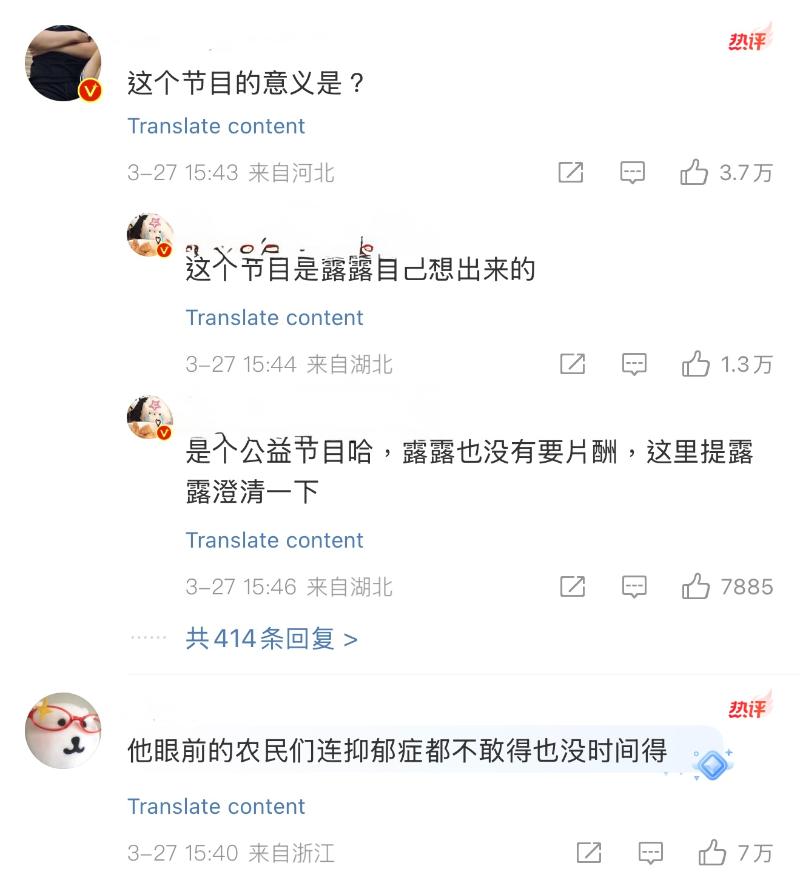Screen dimensions: 800x883
Task: Comment on the reply posted at 15:44
Action: point(634,364)
